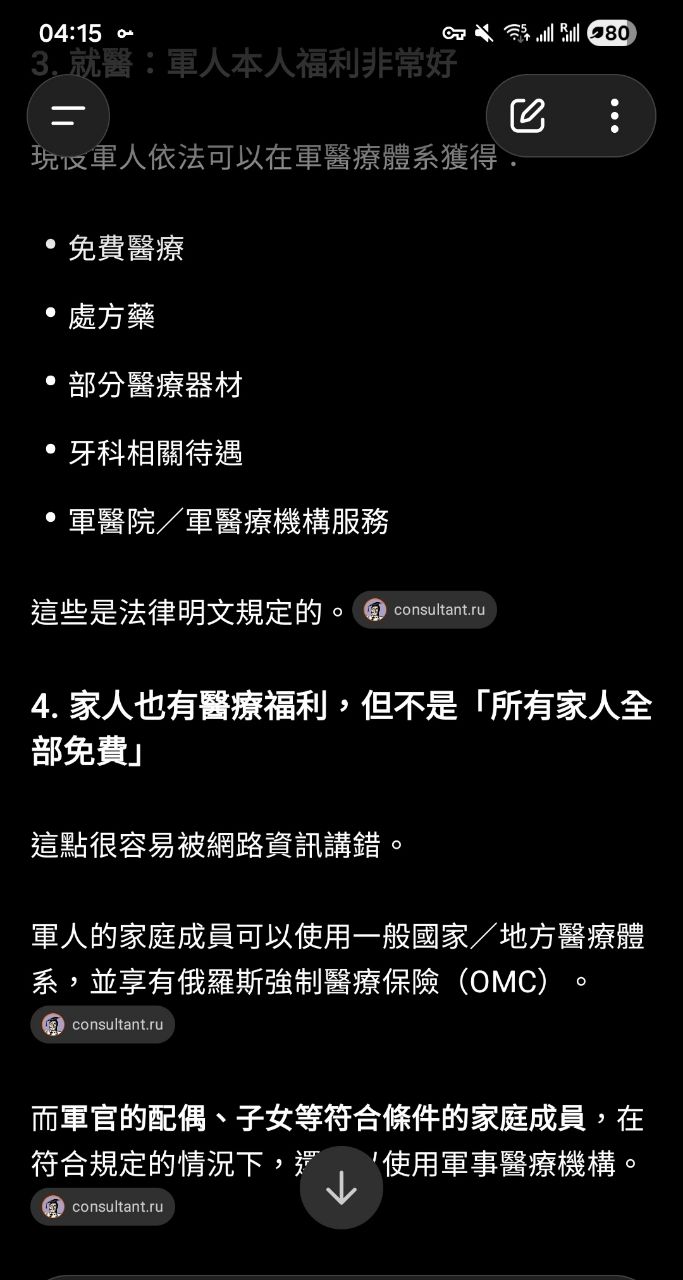Open consultant.ru source chip below the OMC paragraph
Image resolution: width=683 pixels, height=1280 pixels.
[103, 1024]
